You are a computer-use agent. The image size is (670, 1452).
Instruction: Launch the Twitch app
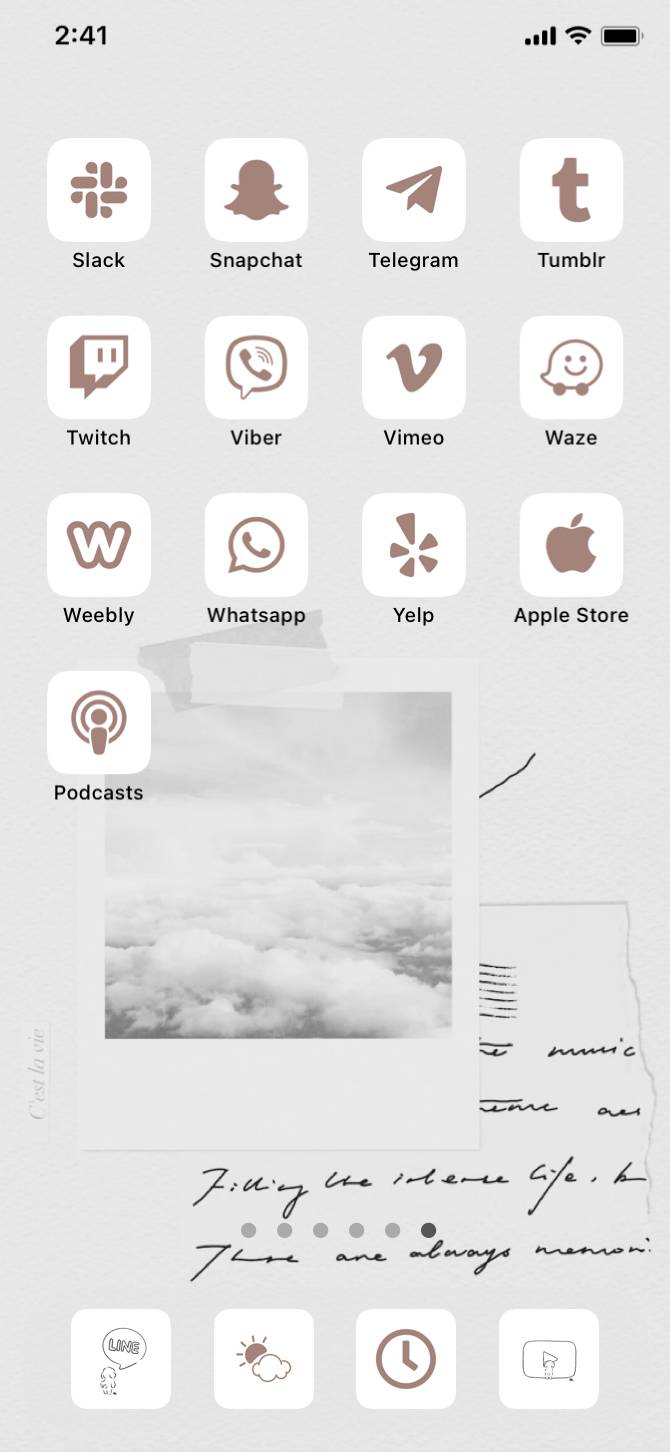tap(99, 367)
